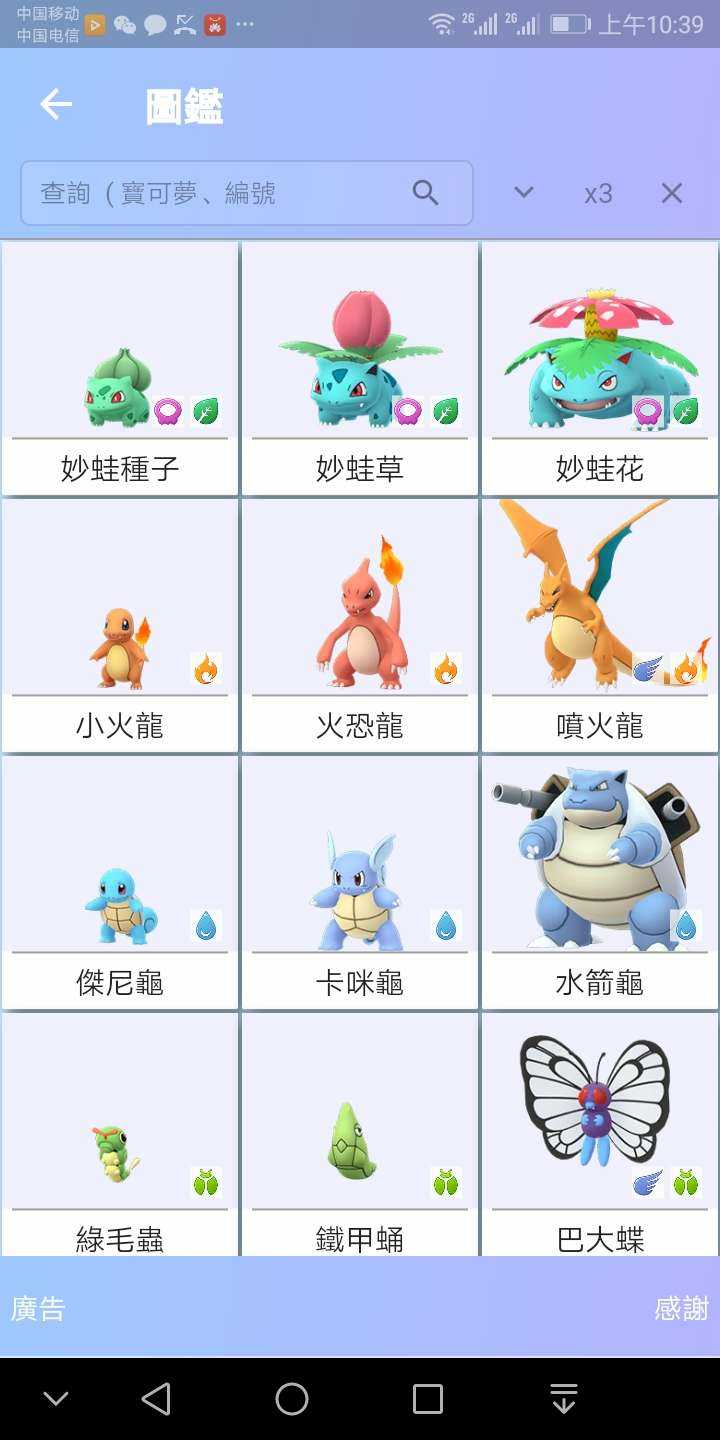720x1440 pixels.
Task: Go back from the 圖鑑 screen
Action: (x=56, y=105)
